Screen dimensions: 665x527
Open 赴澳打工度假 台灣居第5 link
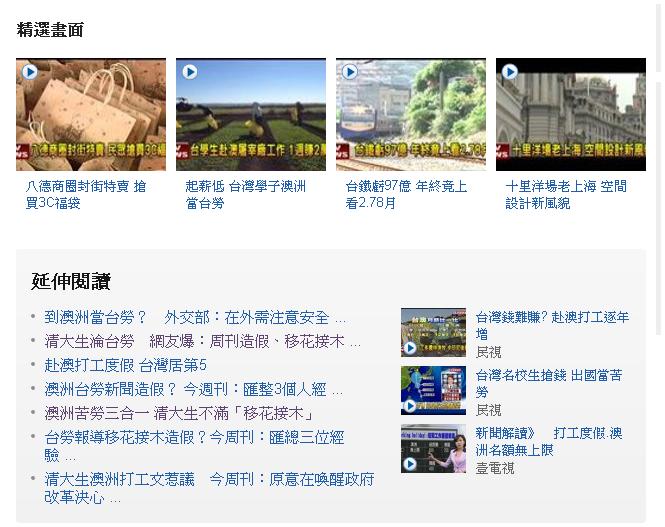click(x=126, y=365)
